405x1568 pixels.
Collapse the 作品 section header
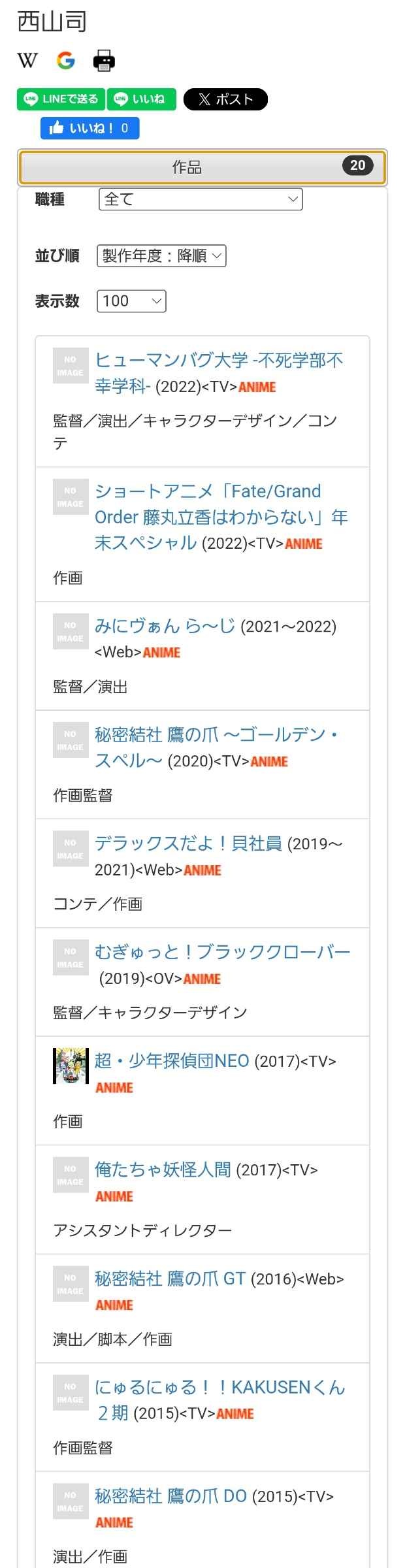(202, 167)
